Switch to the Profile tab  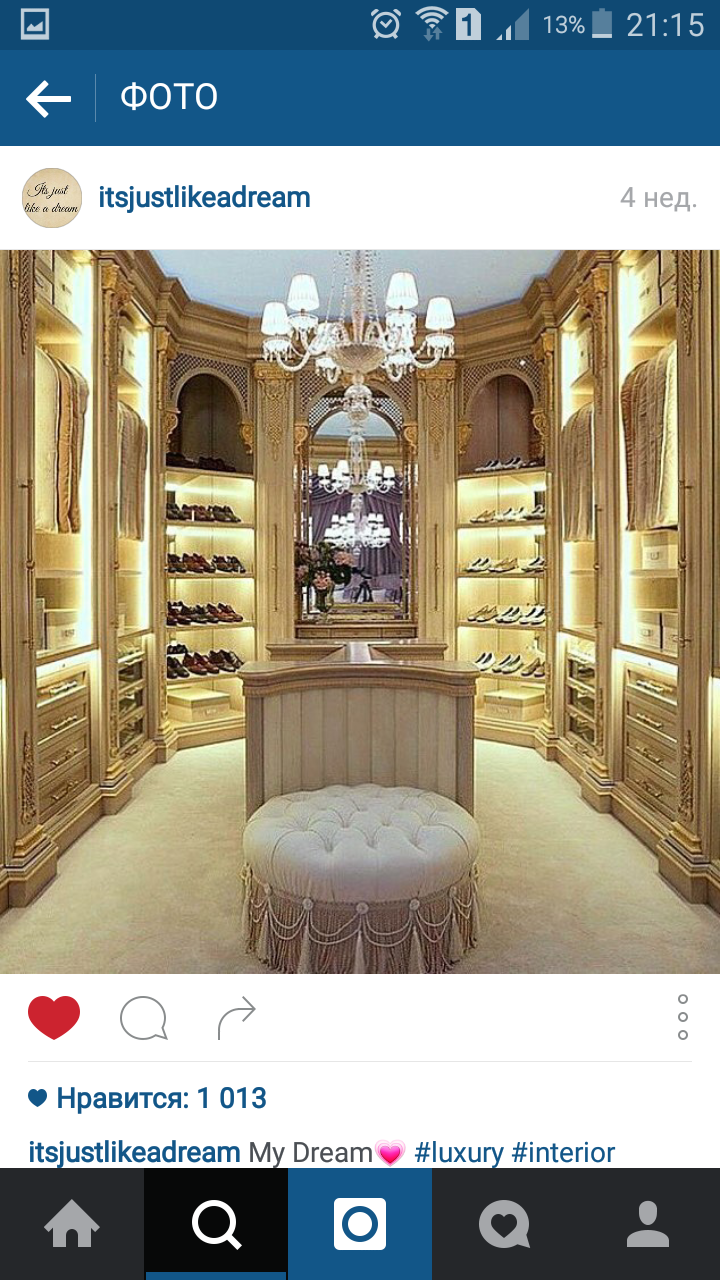tap(648, 1224)
